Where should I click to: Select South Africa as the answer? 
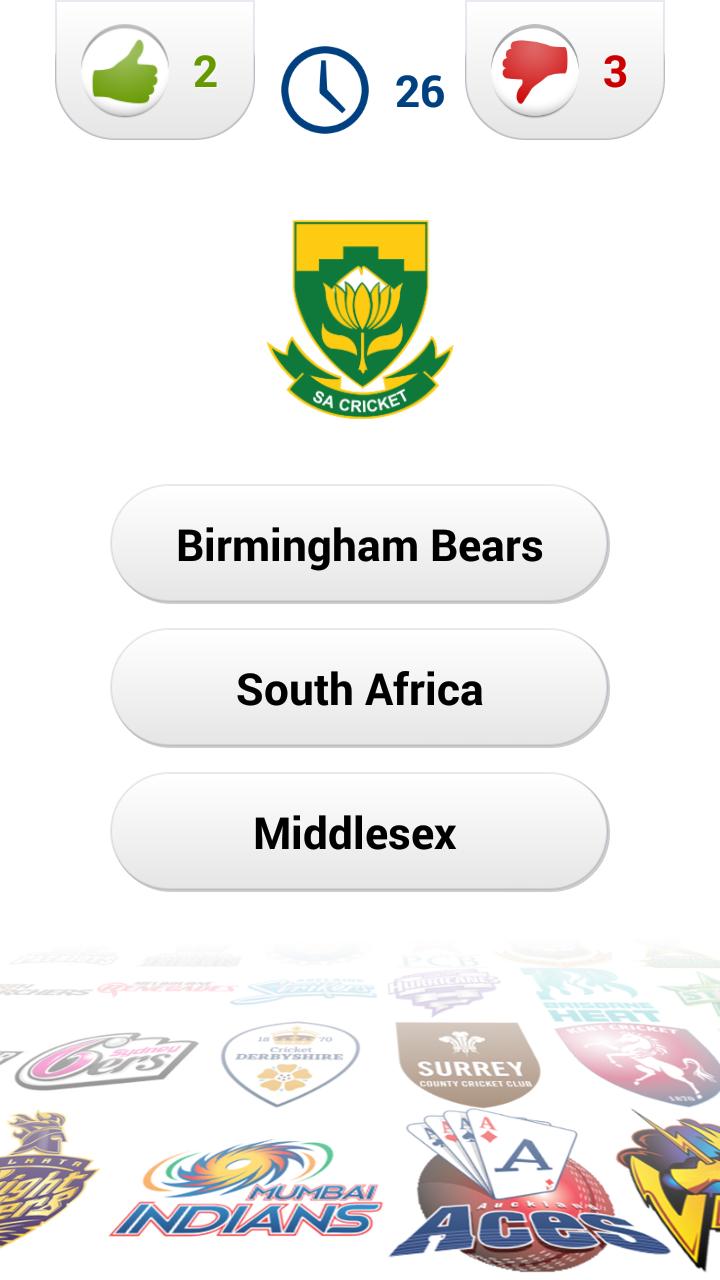pos(359,689)
